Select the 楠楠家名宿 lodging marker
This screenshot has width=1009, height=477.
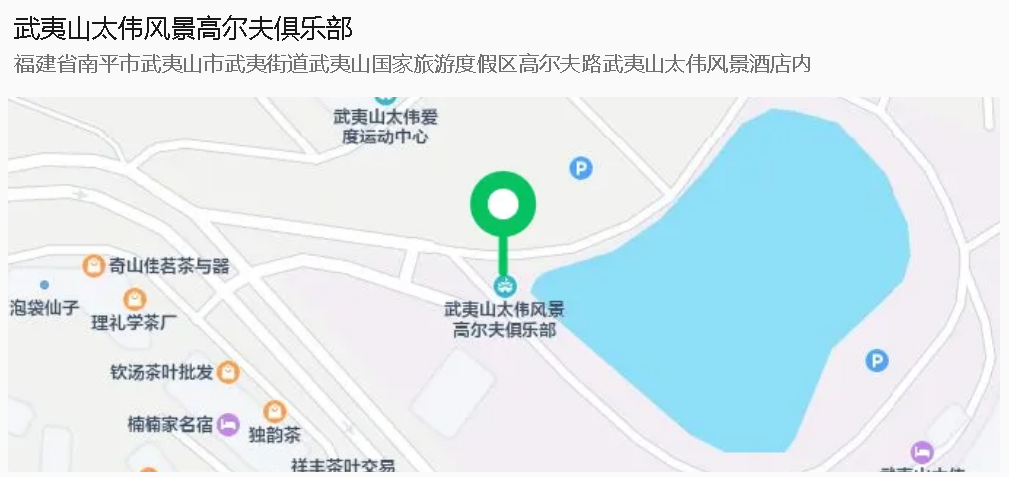click(x=228, y=424)
